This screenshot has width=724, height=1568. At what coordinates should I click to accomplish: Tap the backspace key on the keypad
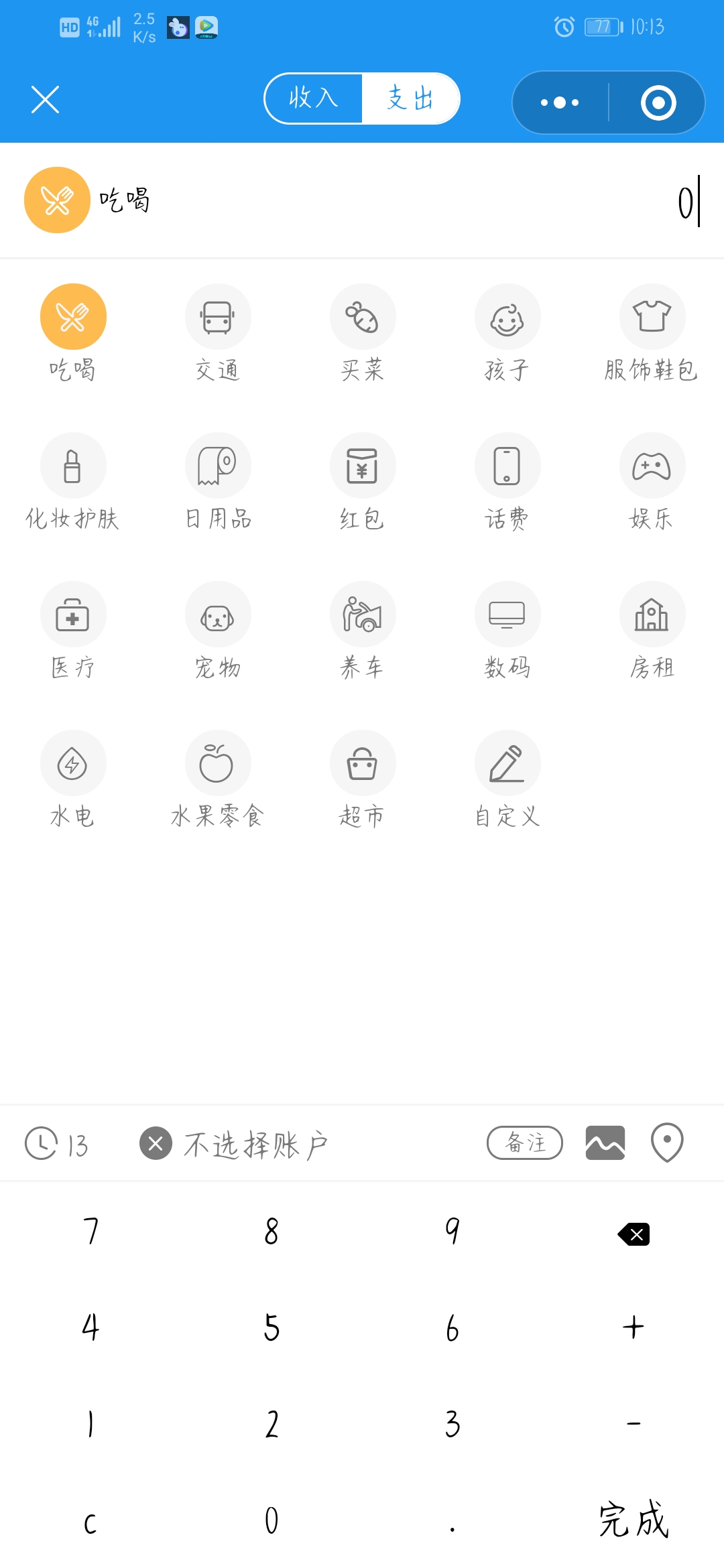633,1234
